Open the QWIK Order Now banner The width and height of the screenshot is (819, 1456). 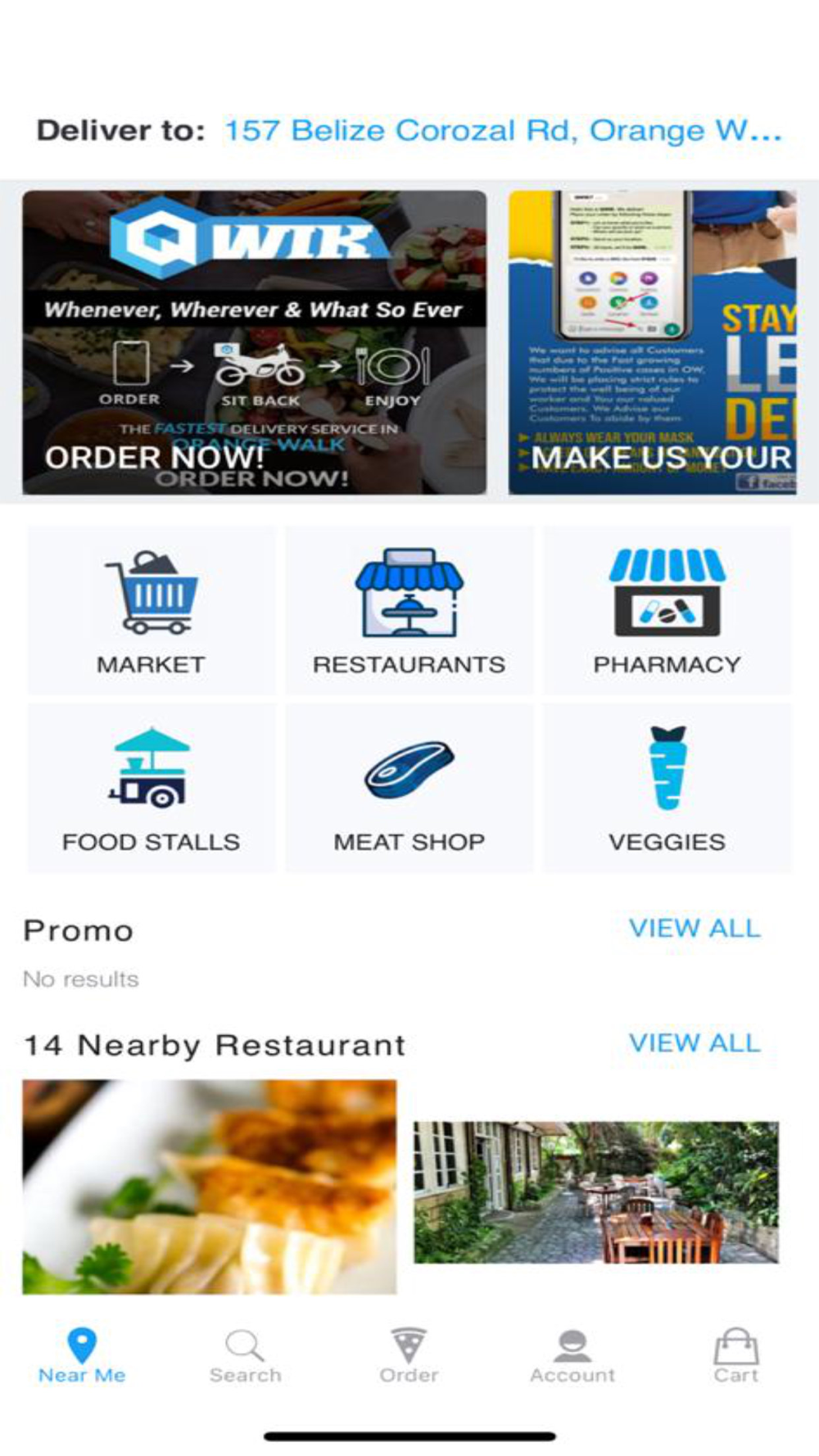click(254, 342)
